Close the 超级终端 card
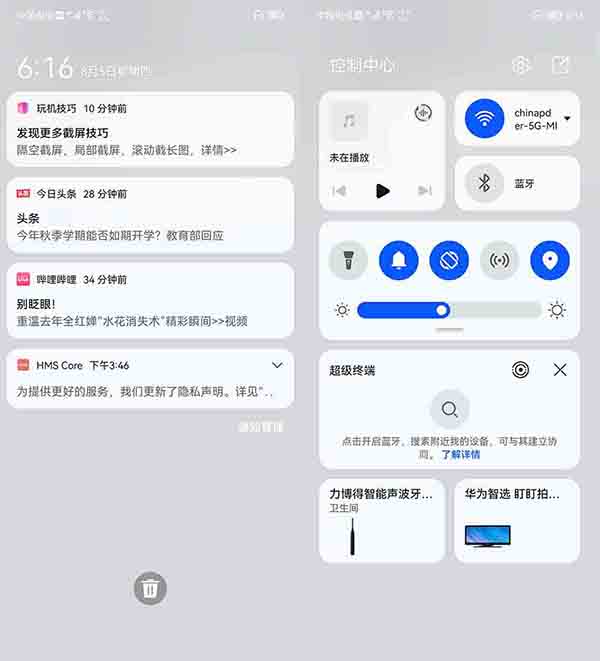 [x=560, y=370]
